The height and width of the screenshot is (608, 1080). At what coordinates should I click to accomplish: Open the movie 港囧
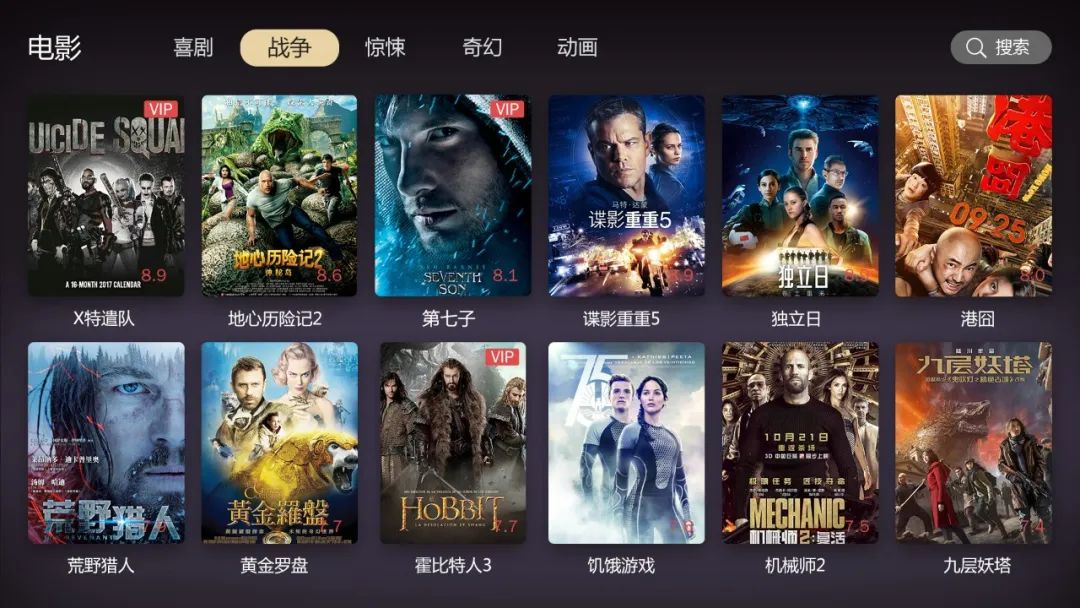973,195
